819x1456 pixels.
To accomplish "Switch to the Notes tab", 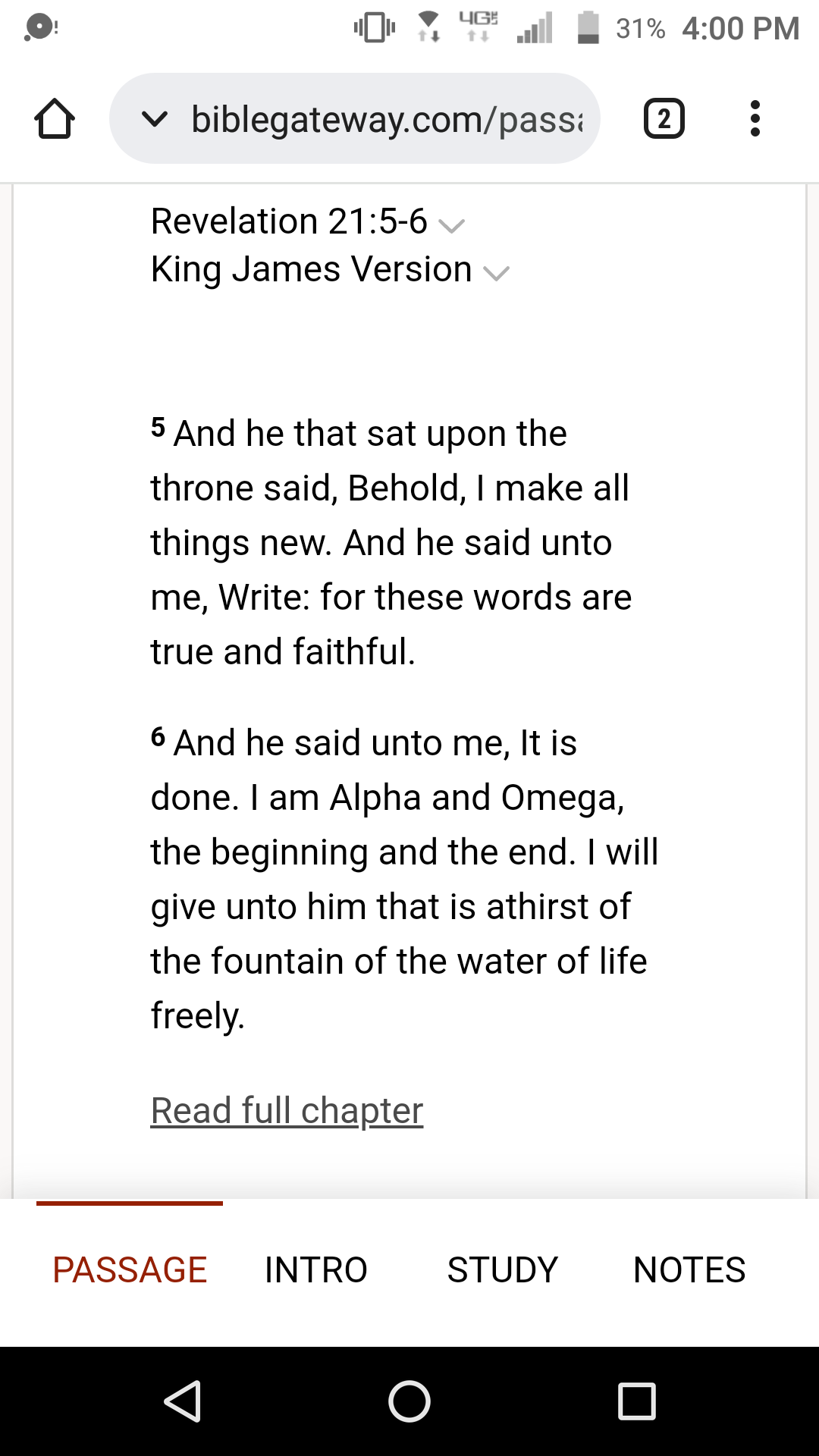I will pyautogui.click(x=689, y=1270).
